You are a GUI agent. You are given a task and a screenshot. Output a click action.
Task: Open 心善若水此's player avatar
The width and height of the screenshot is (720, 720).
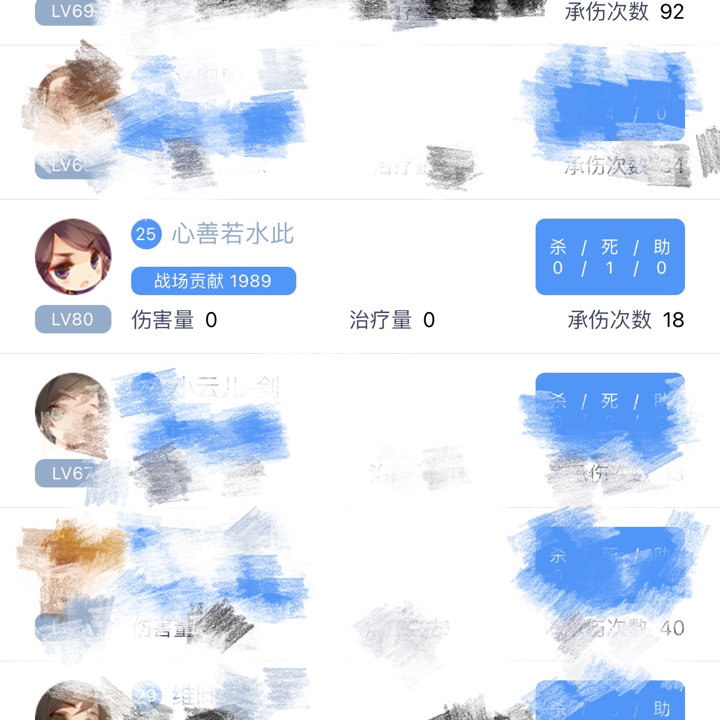72,257
